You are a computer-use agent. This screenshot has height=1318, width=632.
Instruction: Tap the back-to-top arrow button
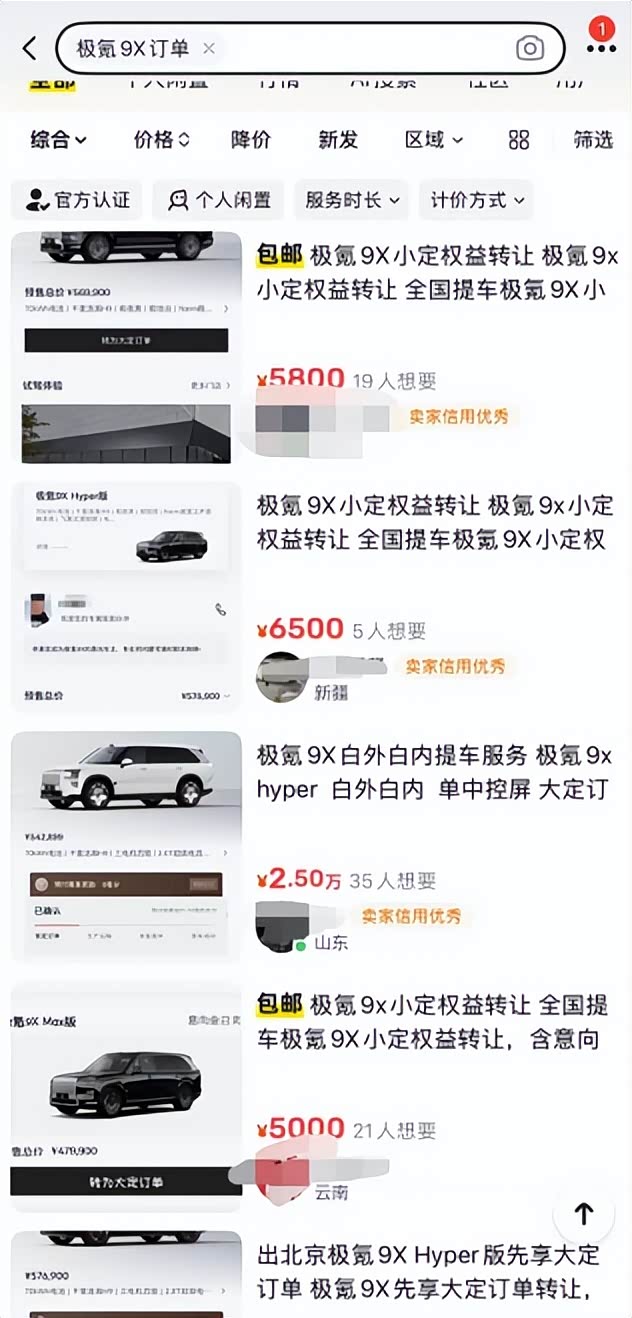click(584, 1214)
